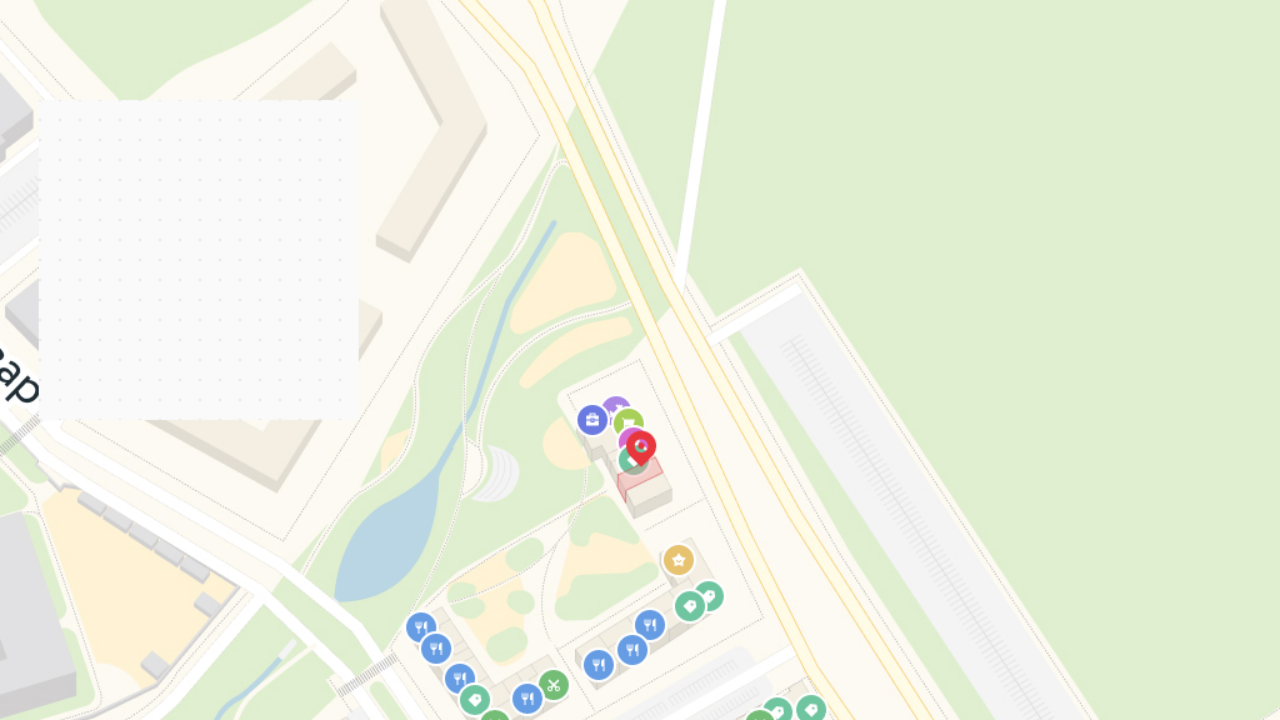Tap the red location pin marker
This screenshot has height=720, width=1280.
coord(641,447)
